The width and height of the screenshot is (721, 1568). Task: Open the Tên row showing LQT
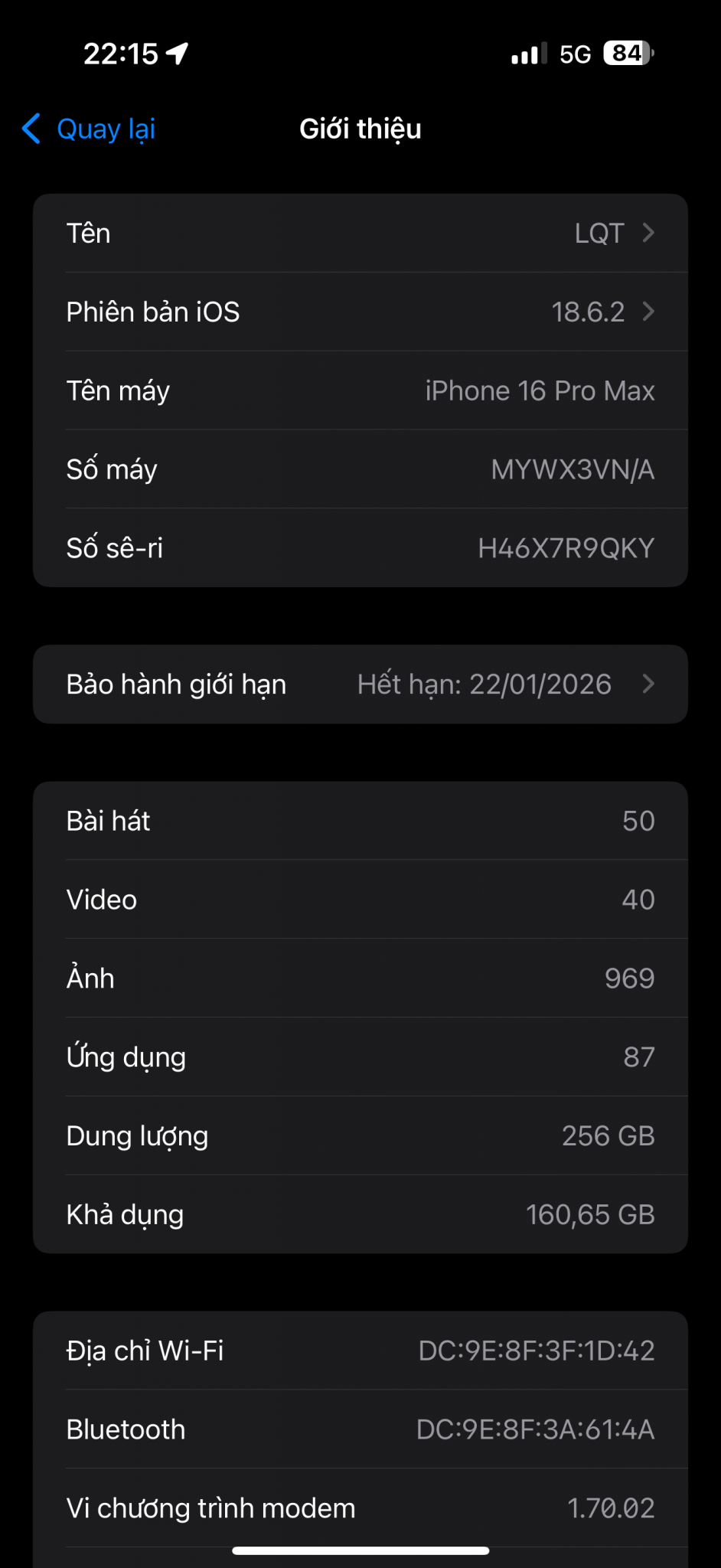360,234
